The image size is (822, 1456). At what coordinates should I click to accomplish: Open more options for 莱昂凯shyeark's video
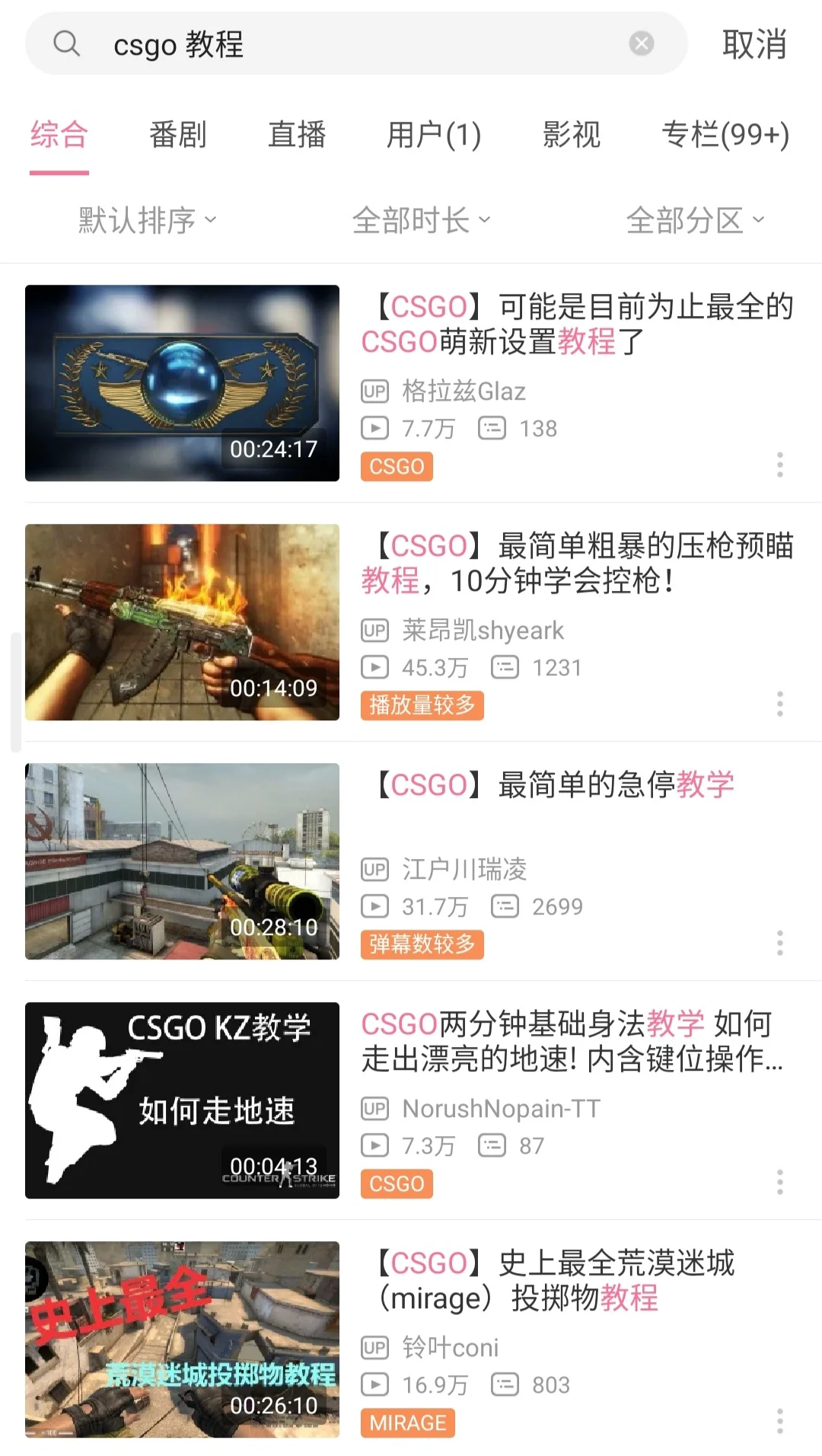click(779, 704)
